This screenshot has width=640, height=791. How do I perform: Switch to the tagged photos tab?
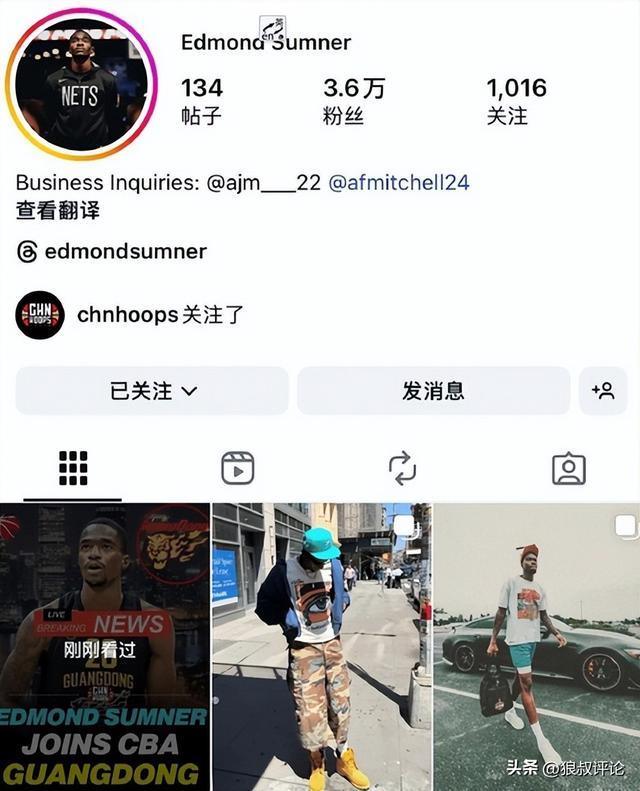[569, 468]
